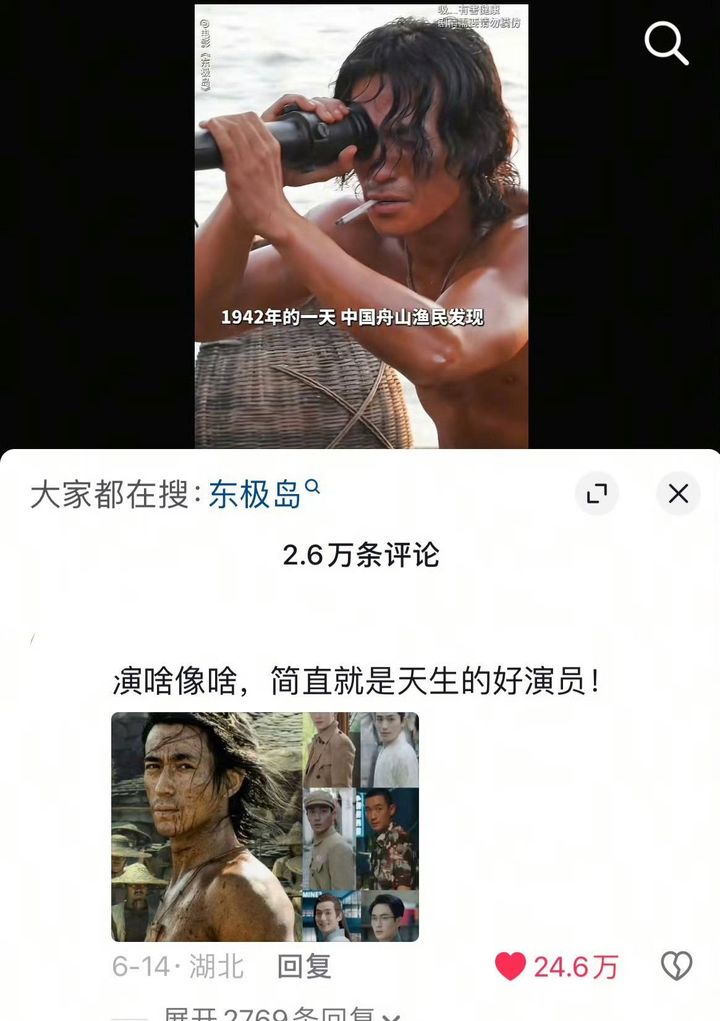Like the comment with 24.6万 likes
The image size is (720, 1021).
click(511, 966)
